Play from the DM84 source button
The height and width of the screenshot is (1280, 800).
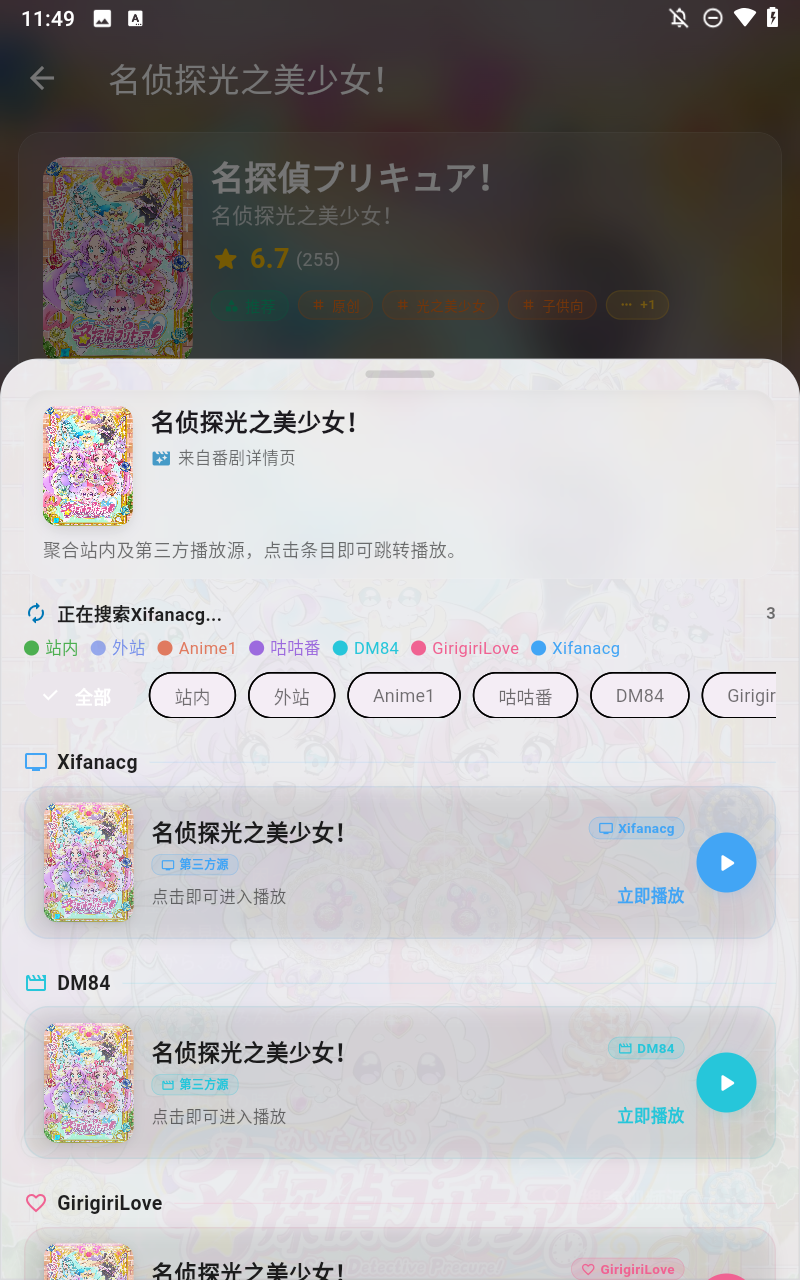tap(726, 1083)
